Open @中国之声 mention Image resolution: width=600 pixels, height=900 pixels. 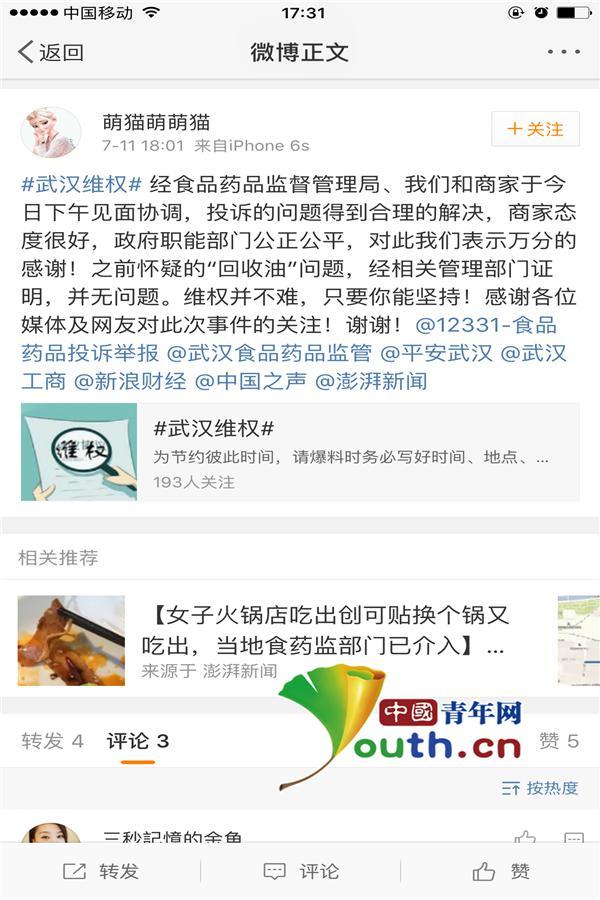click(x=250, y=381)
